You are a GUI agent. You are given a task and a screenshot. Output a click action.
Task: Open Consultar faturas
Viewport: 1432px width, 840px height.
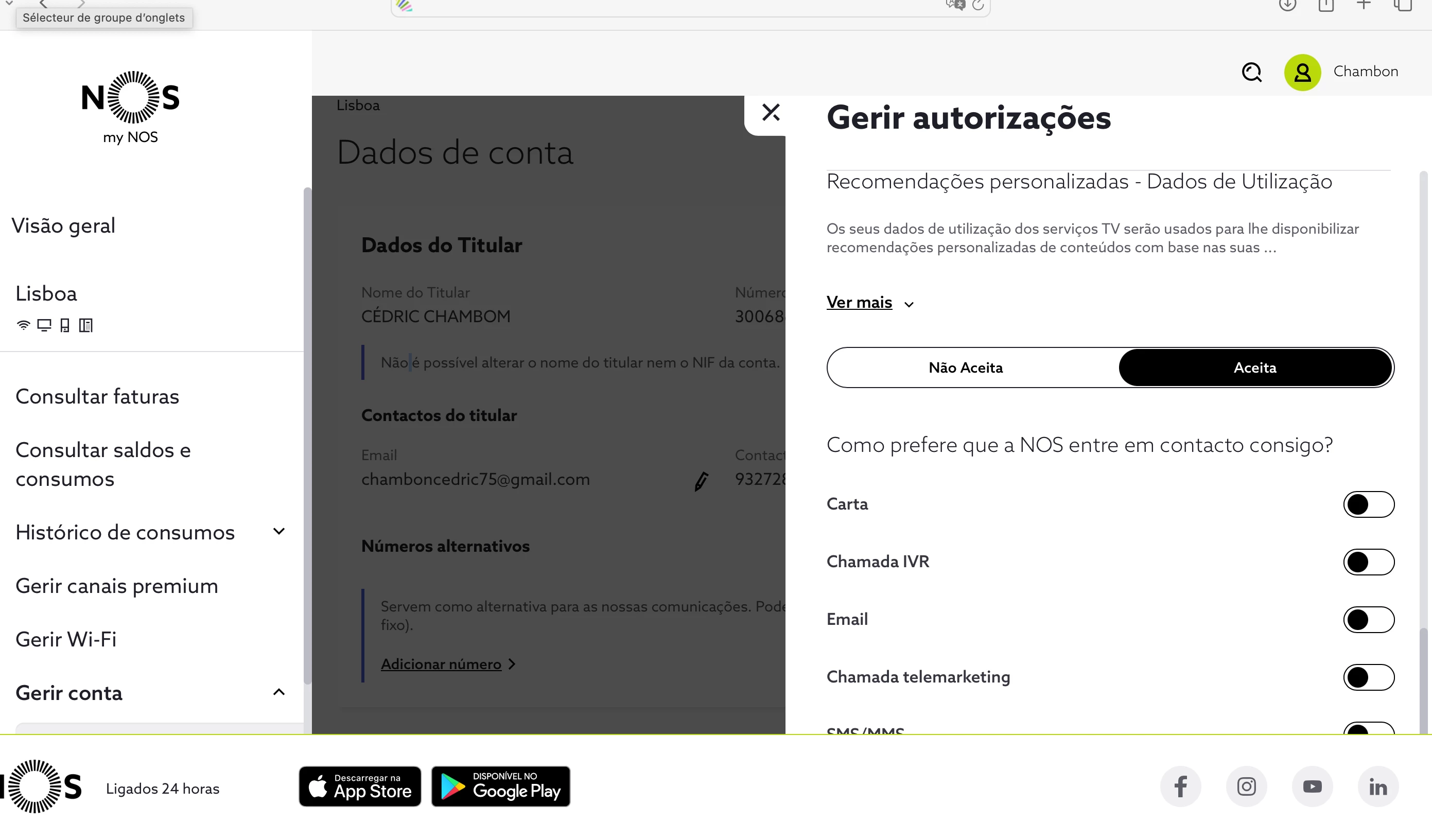(x=97, y=397)
